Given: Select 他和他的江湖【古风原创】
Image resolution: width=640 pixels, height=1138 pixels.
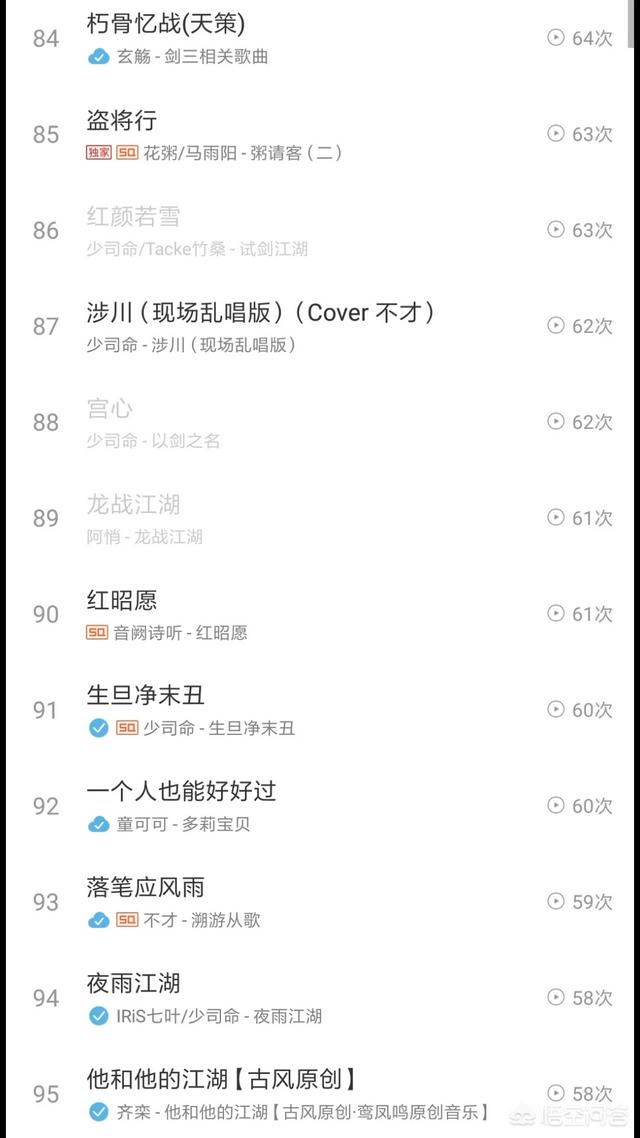Looking at the screenshot, I should click(x=320, y=1092).
